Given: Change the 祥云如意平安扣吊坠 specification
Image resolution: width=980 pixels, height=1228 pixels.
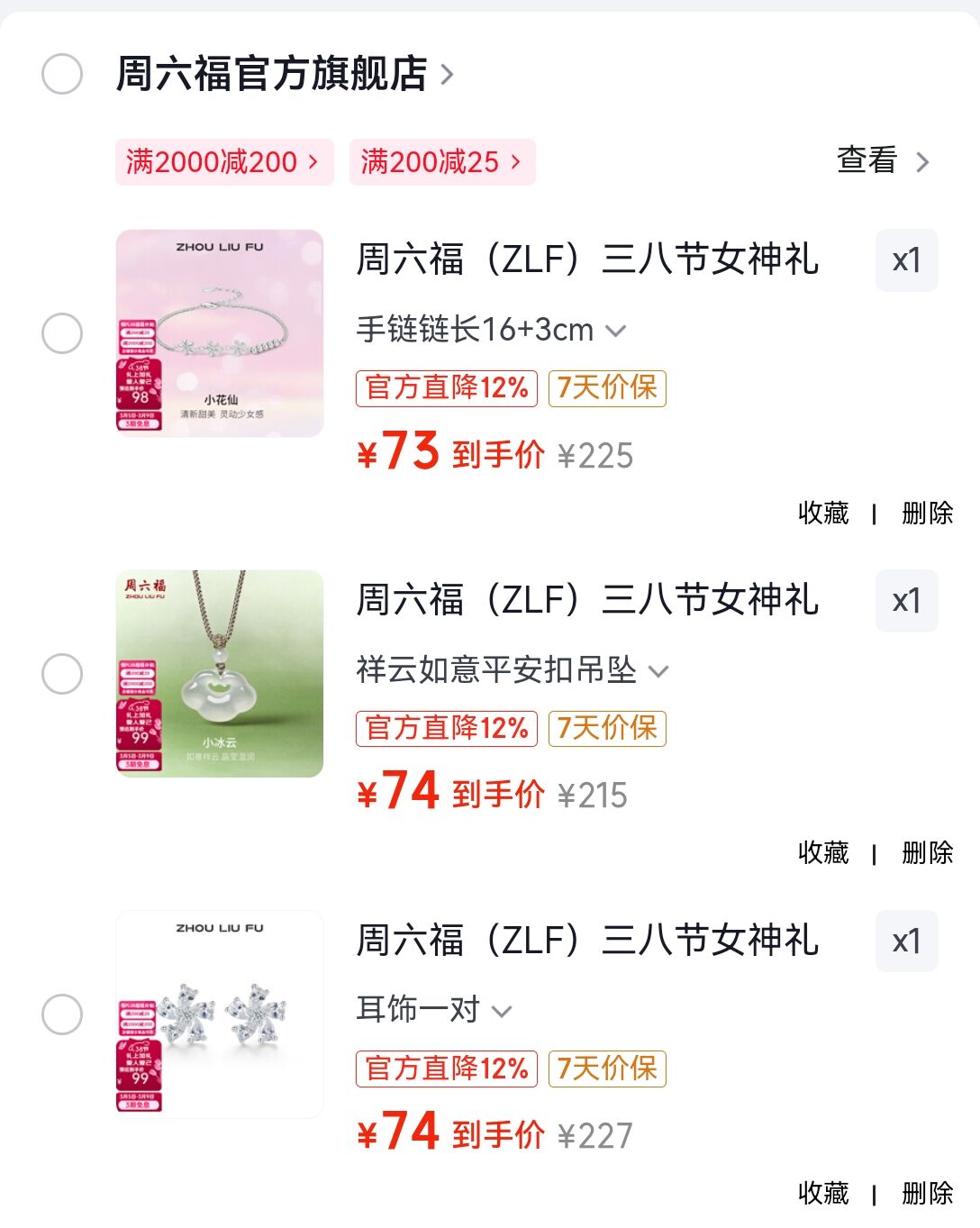Looking at the screenshot, I should click(513, 670).
